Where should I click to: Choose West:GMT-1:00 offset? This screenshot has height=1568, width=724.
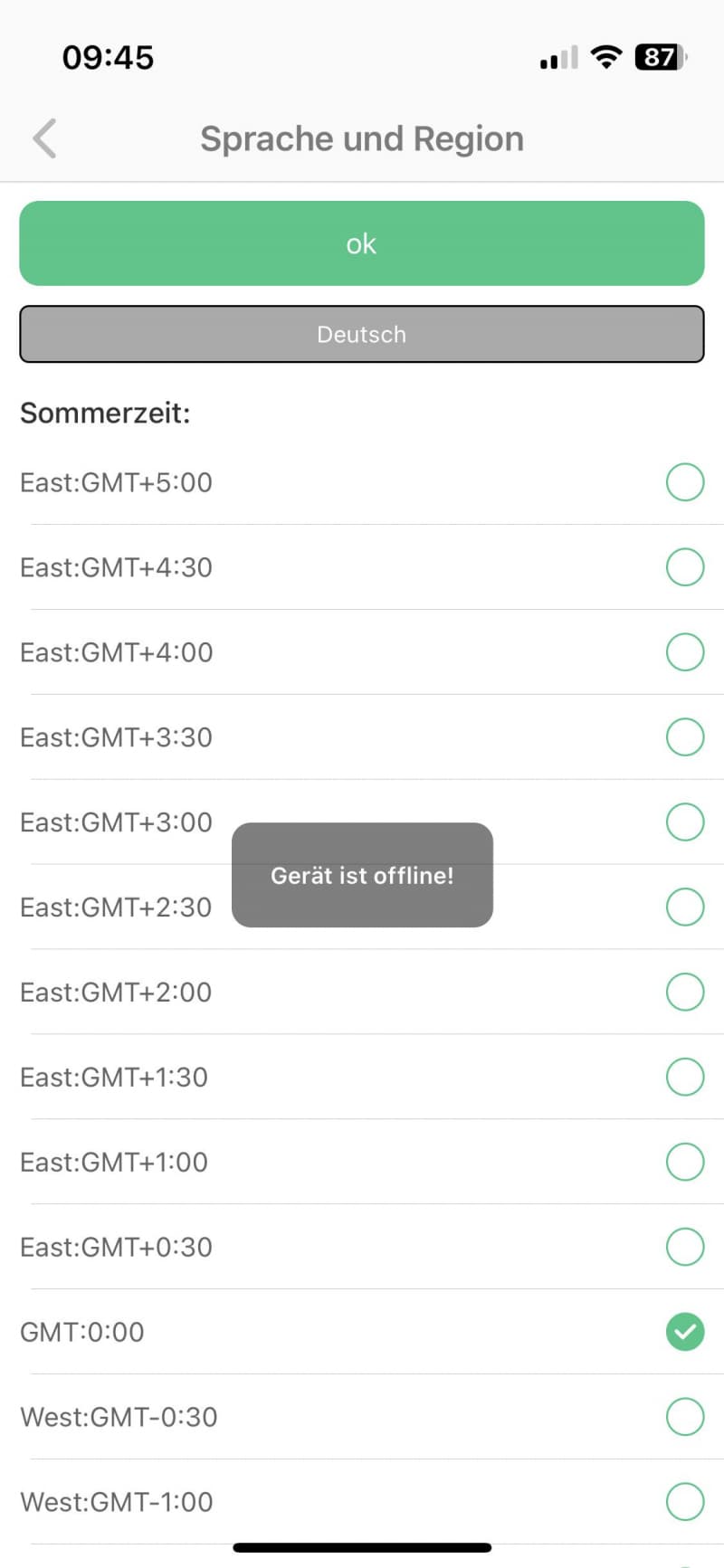pyautogui.click(x=362, y=1502)
